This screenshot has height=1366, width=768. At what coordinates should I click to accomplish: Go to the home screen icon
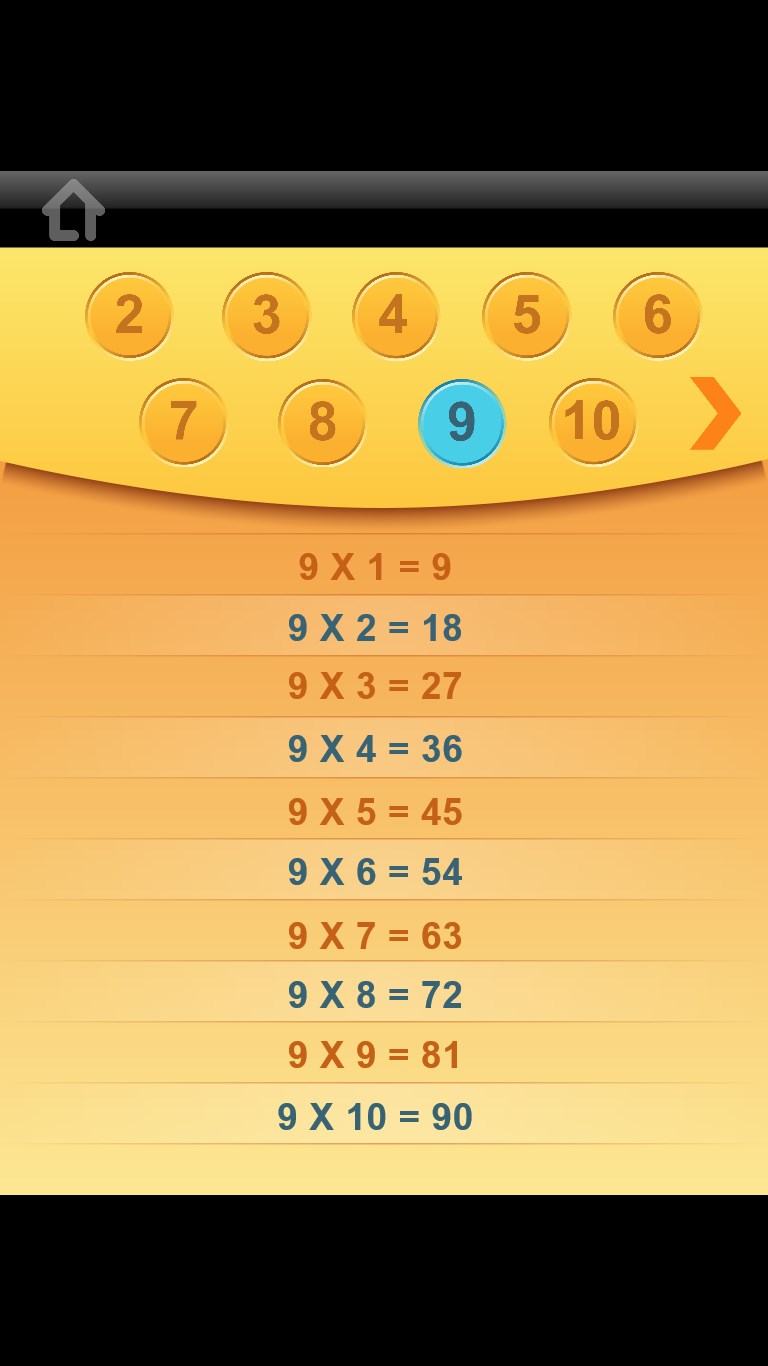point(73,210)
